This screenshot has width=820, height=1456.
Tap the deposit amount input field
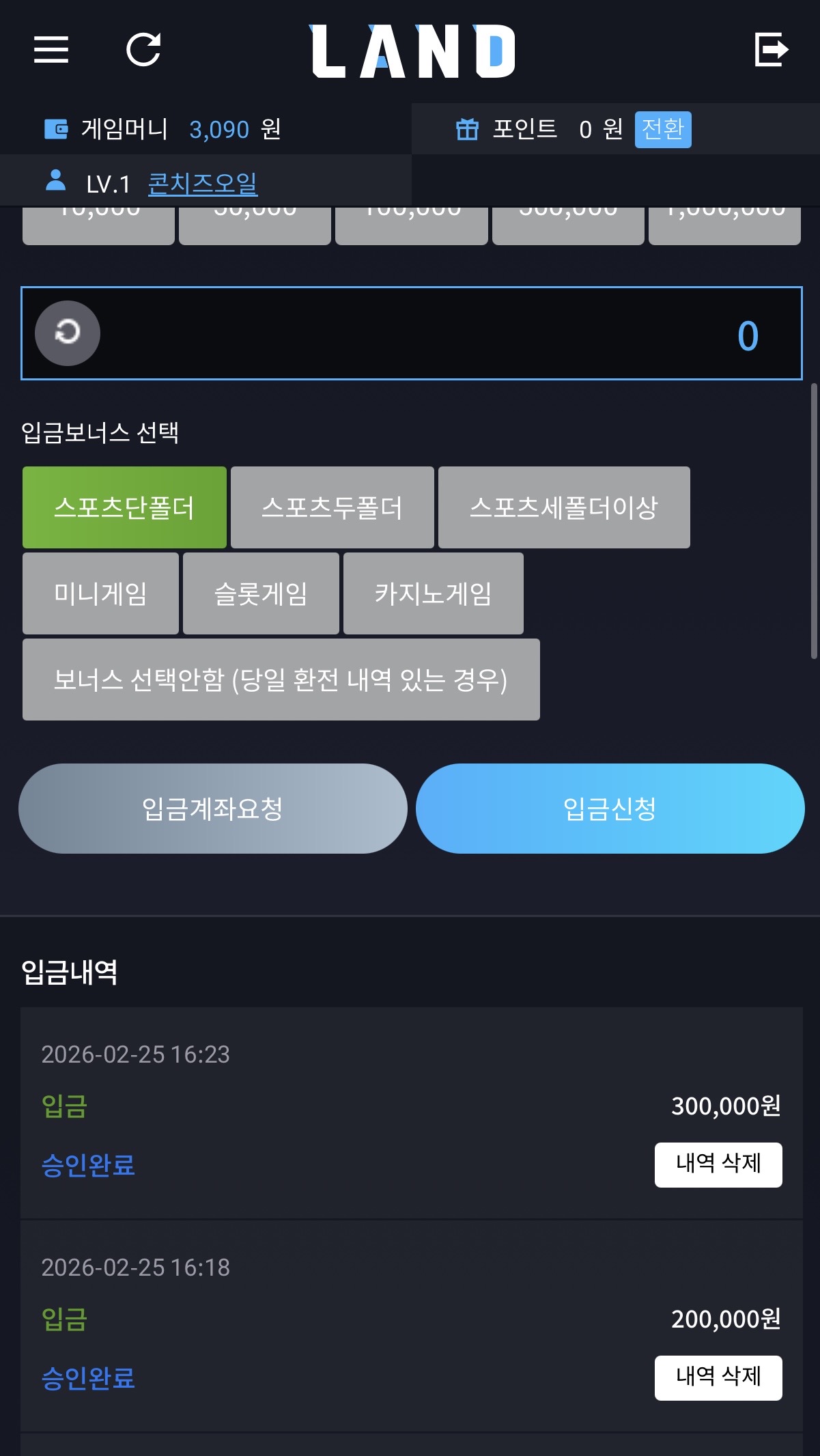pos(412,333)
